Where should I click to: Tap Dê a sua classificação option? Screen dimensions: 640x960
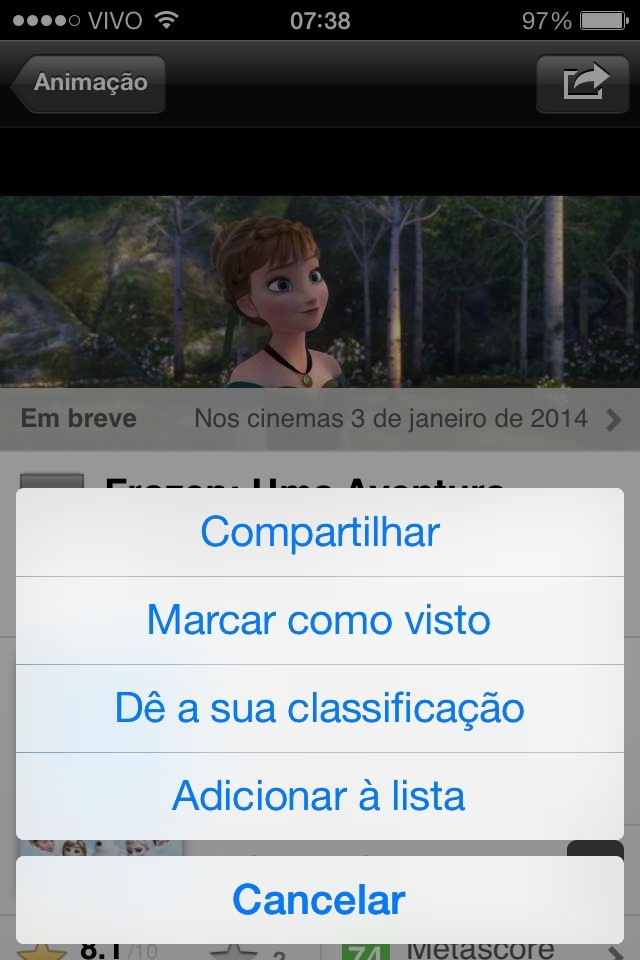point(320,708)
